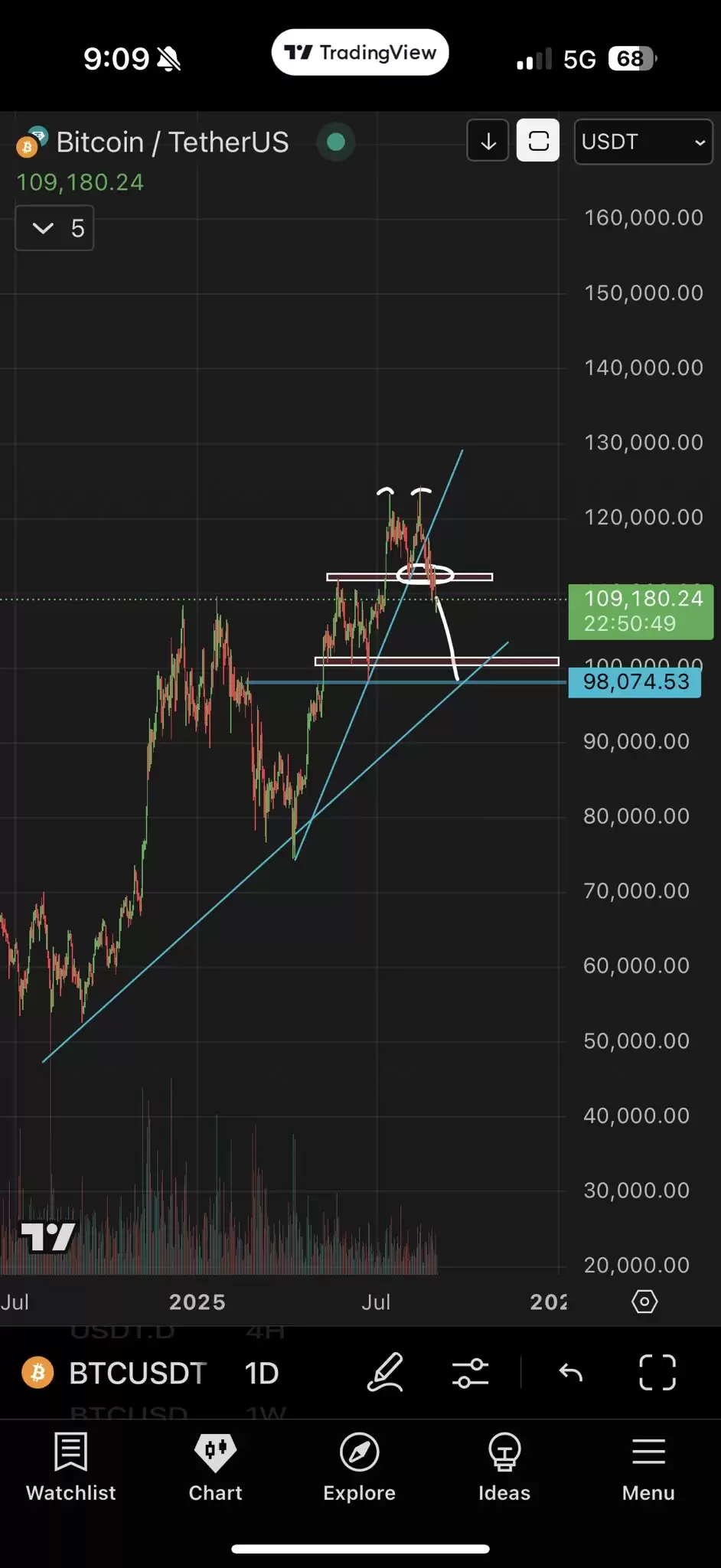Open the chart settings sliders icon
Screen dimensions: 721x1568
tap(470, 1372)
